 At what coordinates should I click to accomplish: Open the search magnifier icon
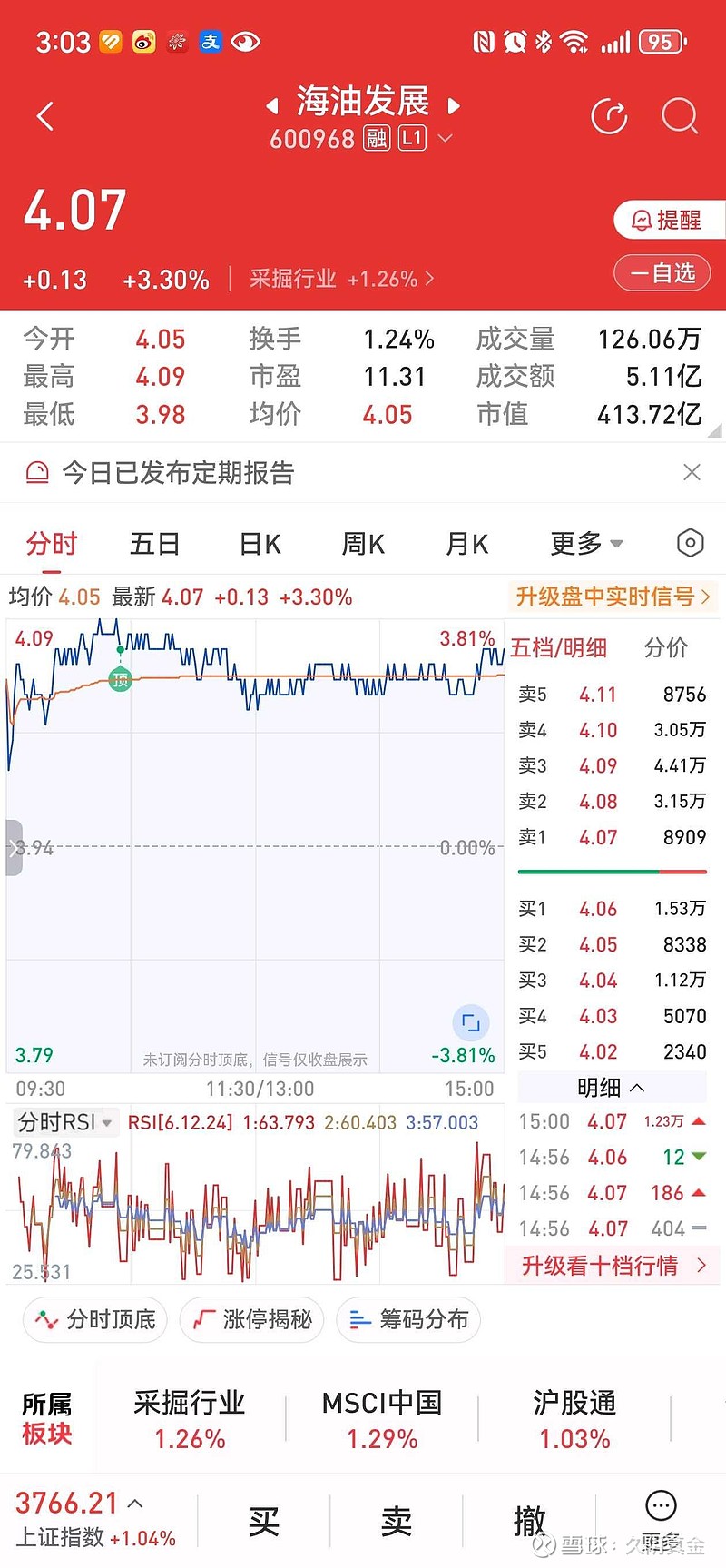pyautogui.click(x=680, y=116)
